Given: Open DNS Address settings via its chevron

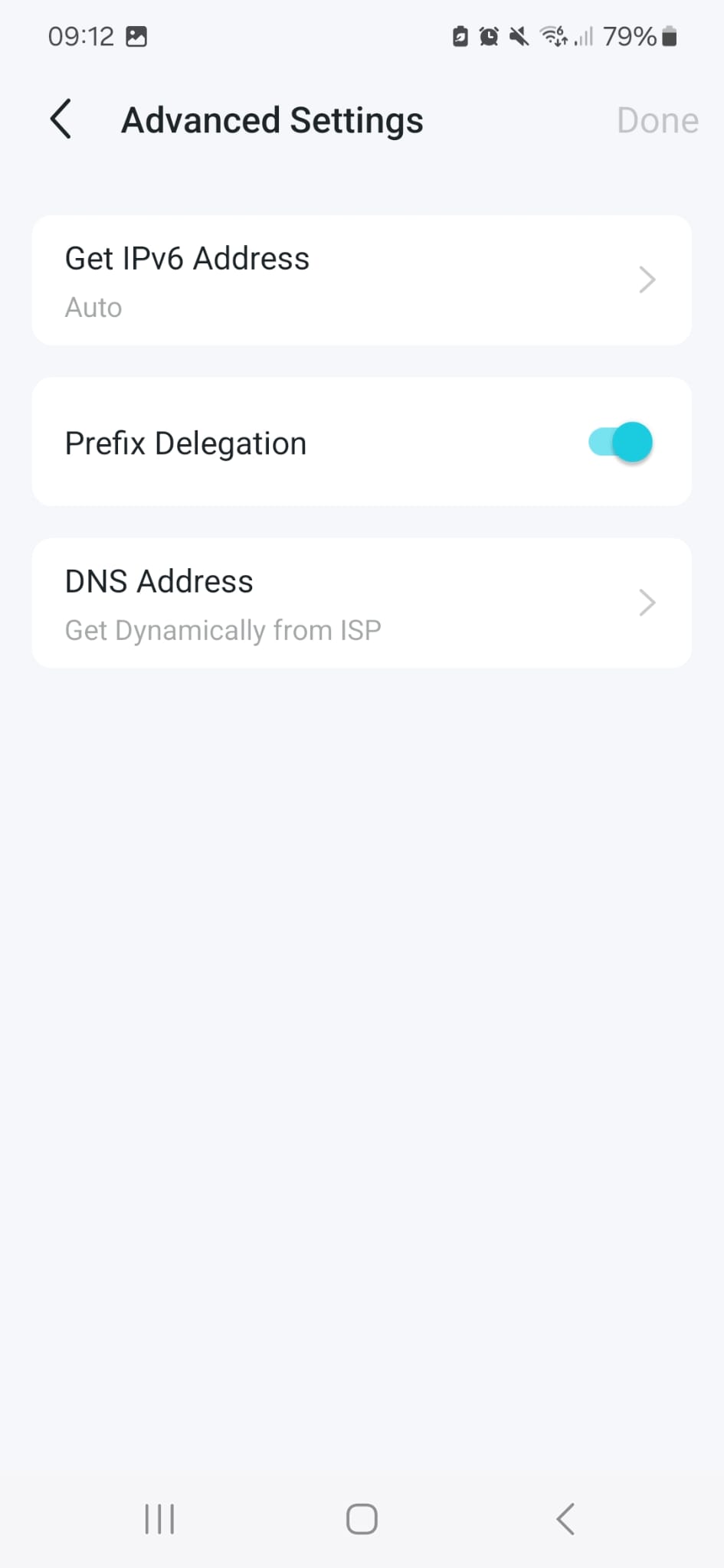Looking at the screenshot, I should (x=647, y=603).
